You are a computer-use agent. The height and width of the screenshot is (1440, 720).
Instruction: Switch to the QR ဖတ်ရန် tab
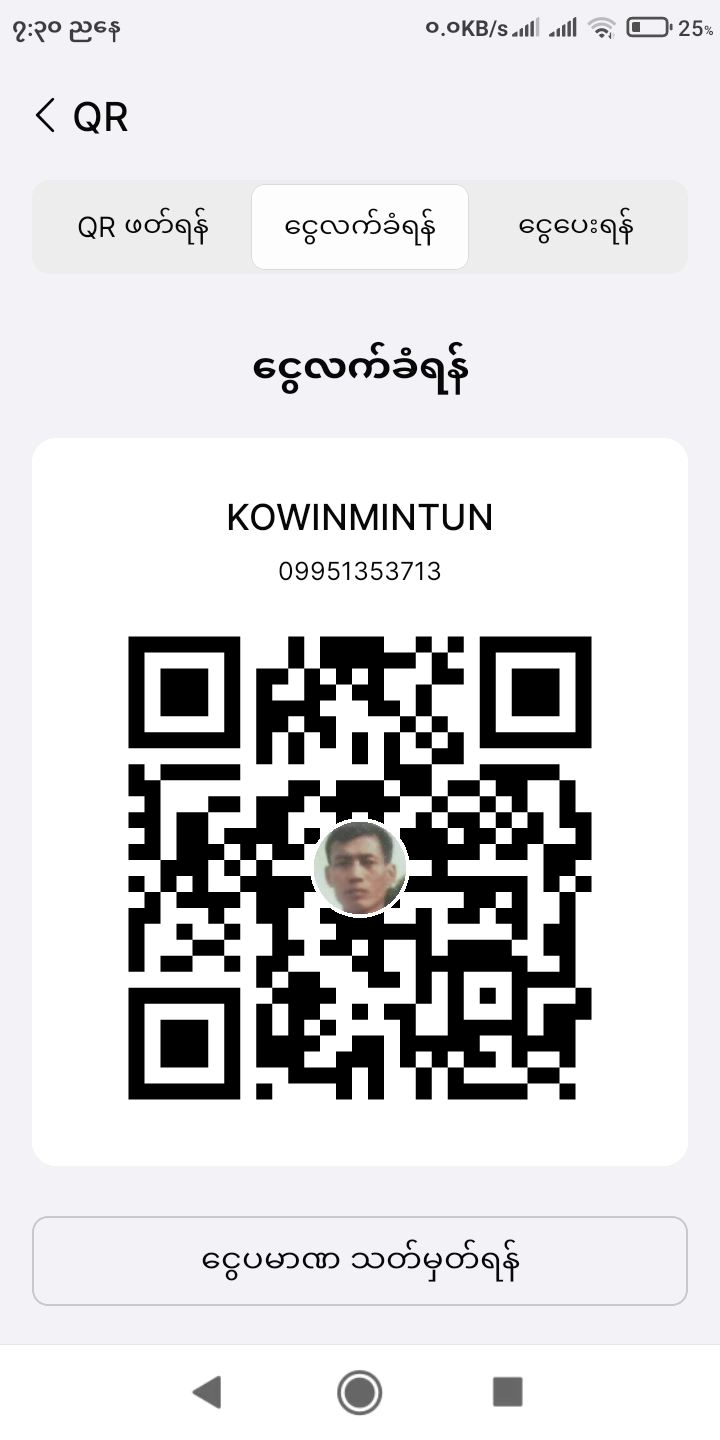(143, 227)
